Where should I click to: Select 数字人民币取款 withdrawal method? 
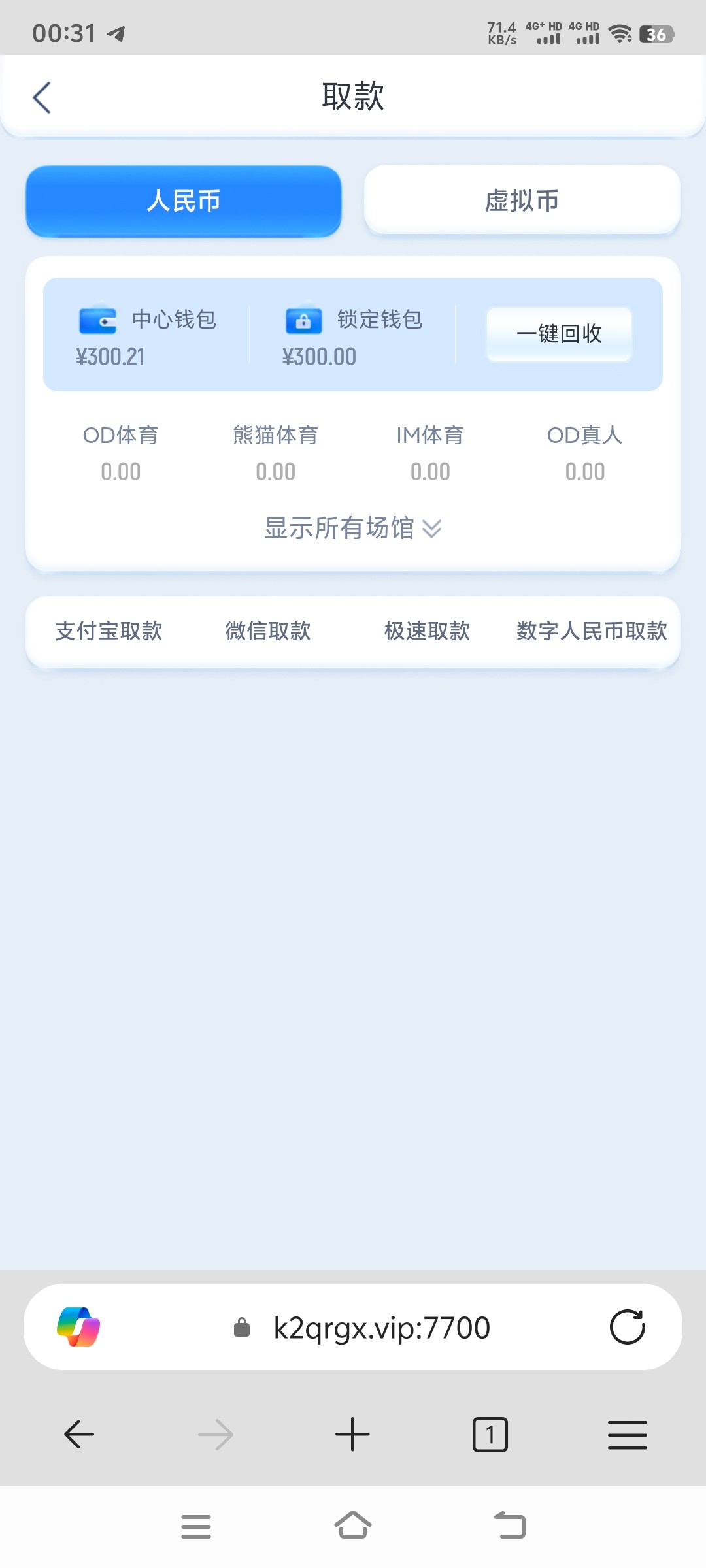(x=590, y=630)
